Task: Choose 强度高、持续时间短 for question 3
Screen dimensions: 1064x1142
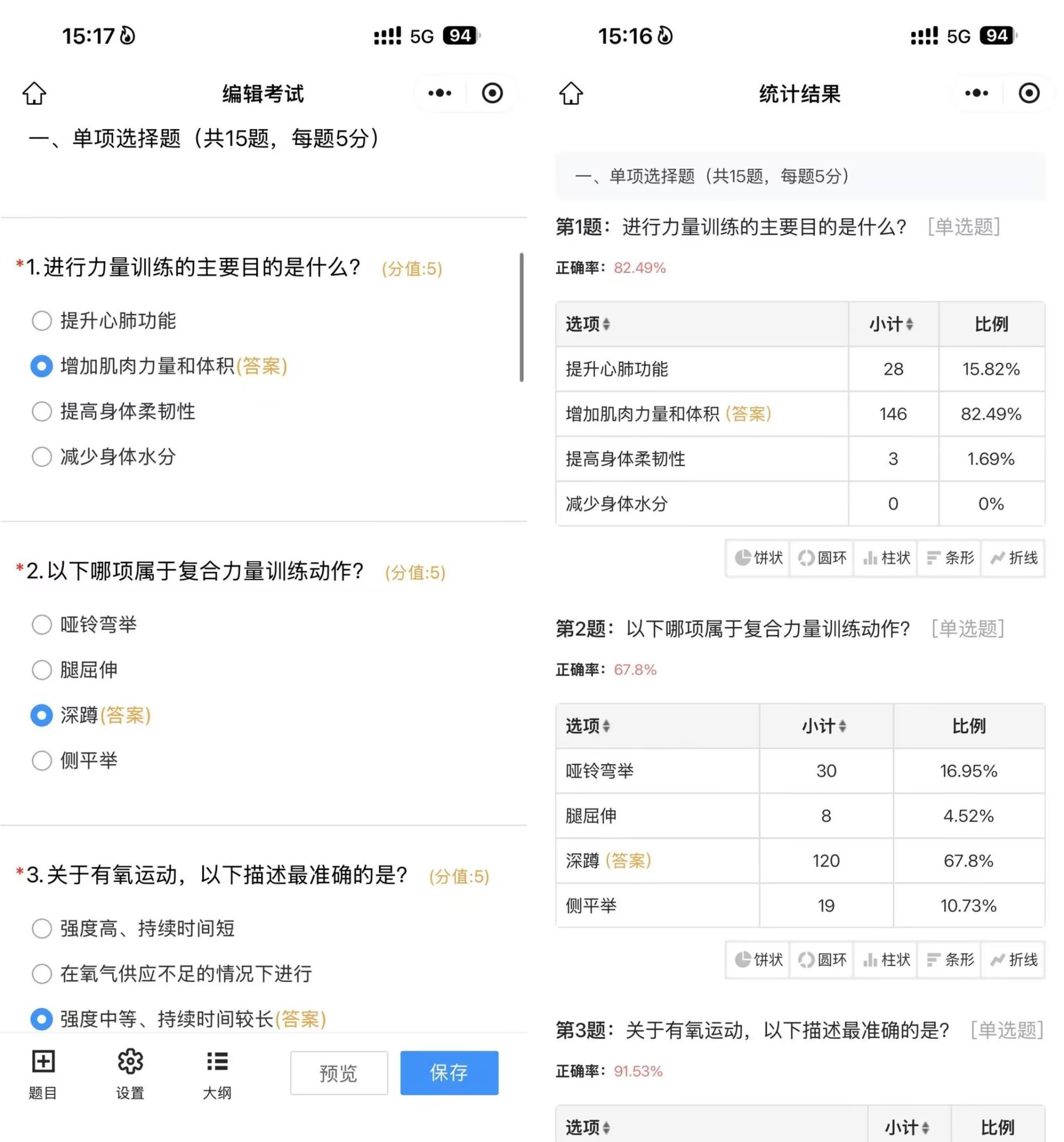Action: coord(42,929)
